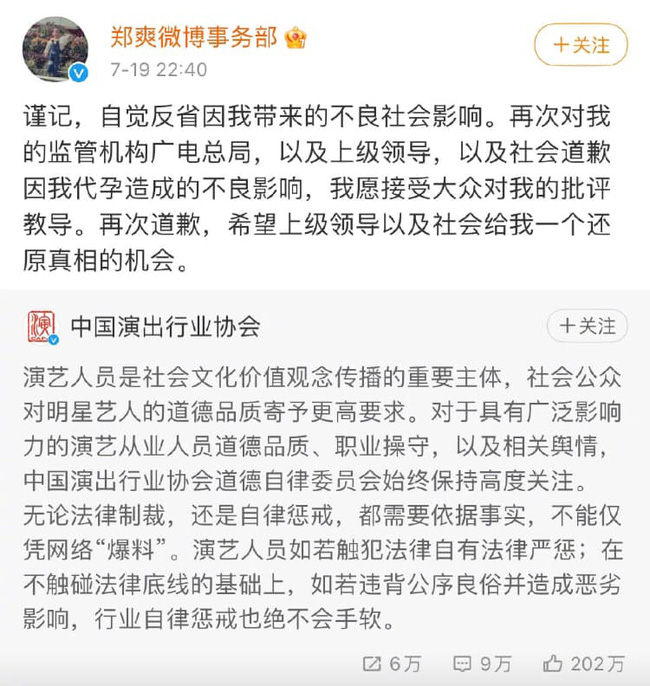This screenshot has width=650, height=686.
Task: Open 郑爽微博事务部 profile avatar
Action: (55, 48)
